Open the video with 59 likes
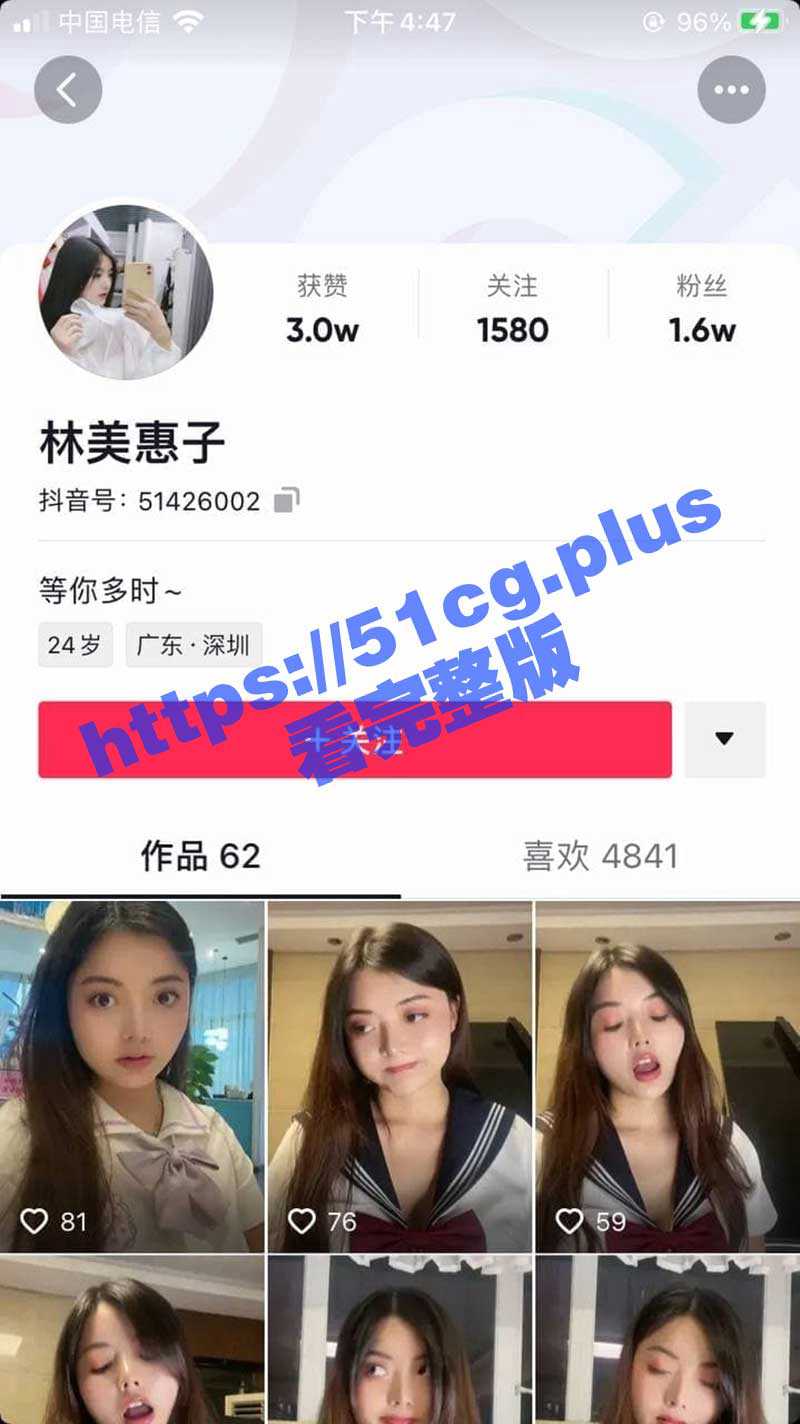 667,1076
